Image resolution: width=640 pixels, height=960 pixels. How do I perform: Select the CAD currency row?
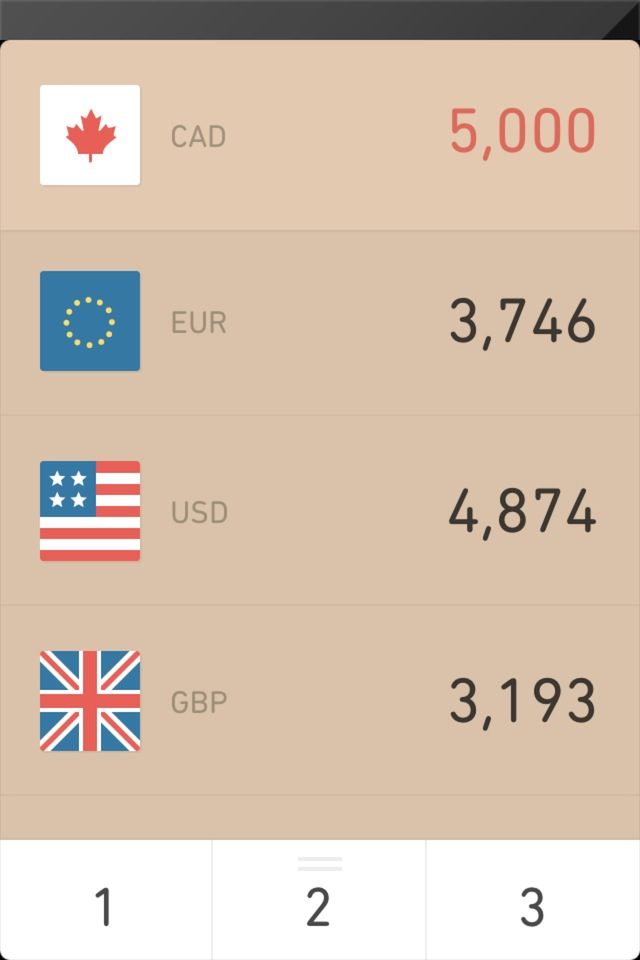pos(320,135)
